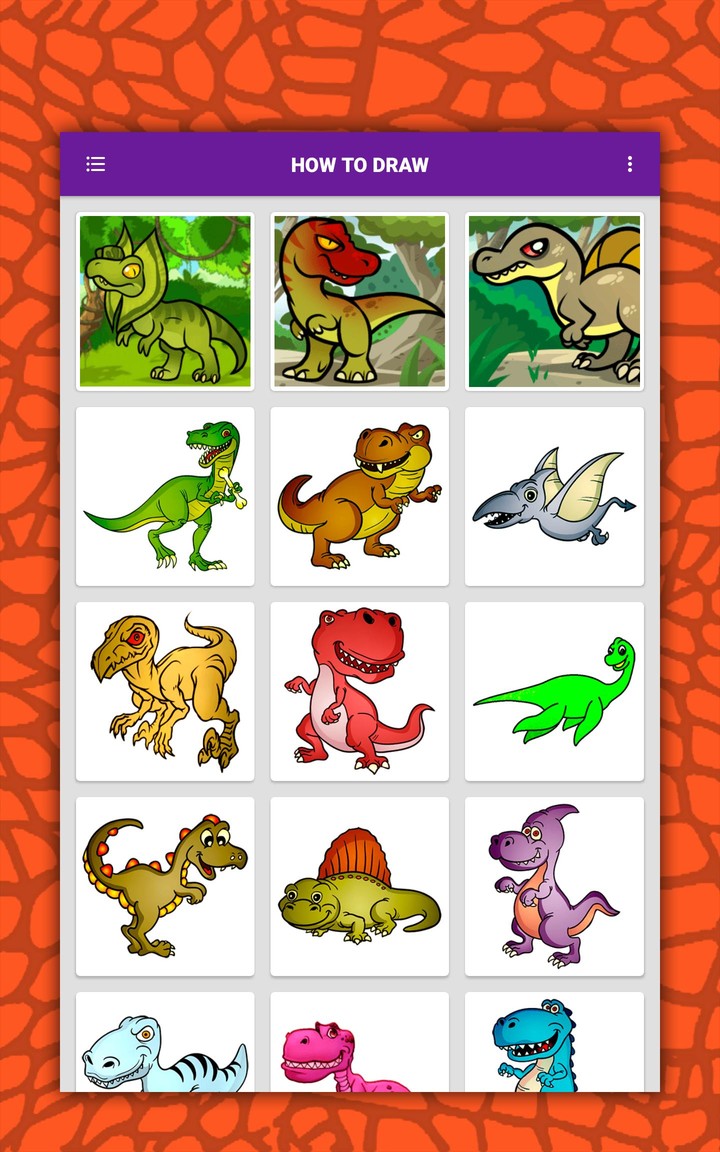Open the app sidebar via the list icon
Image resolution: width=720 pixels, height=1152 pixels.
point(95,164)
